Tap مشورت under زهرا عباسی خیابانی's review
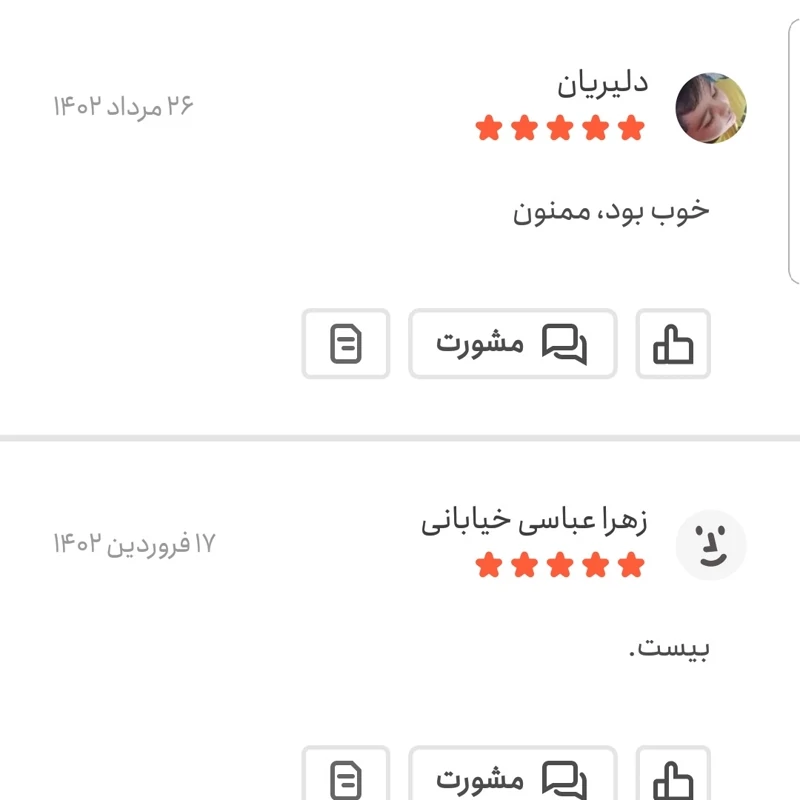This screenshot has height=800, width=800. [x=512, y=777]
